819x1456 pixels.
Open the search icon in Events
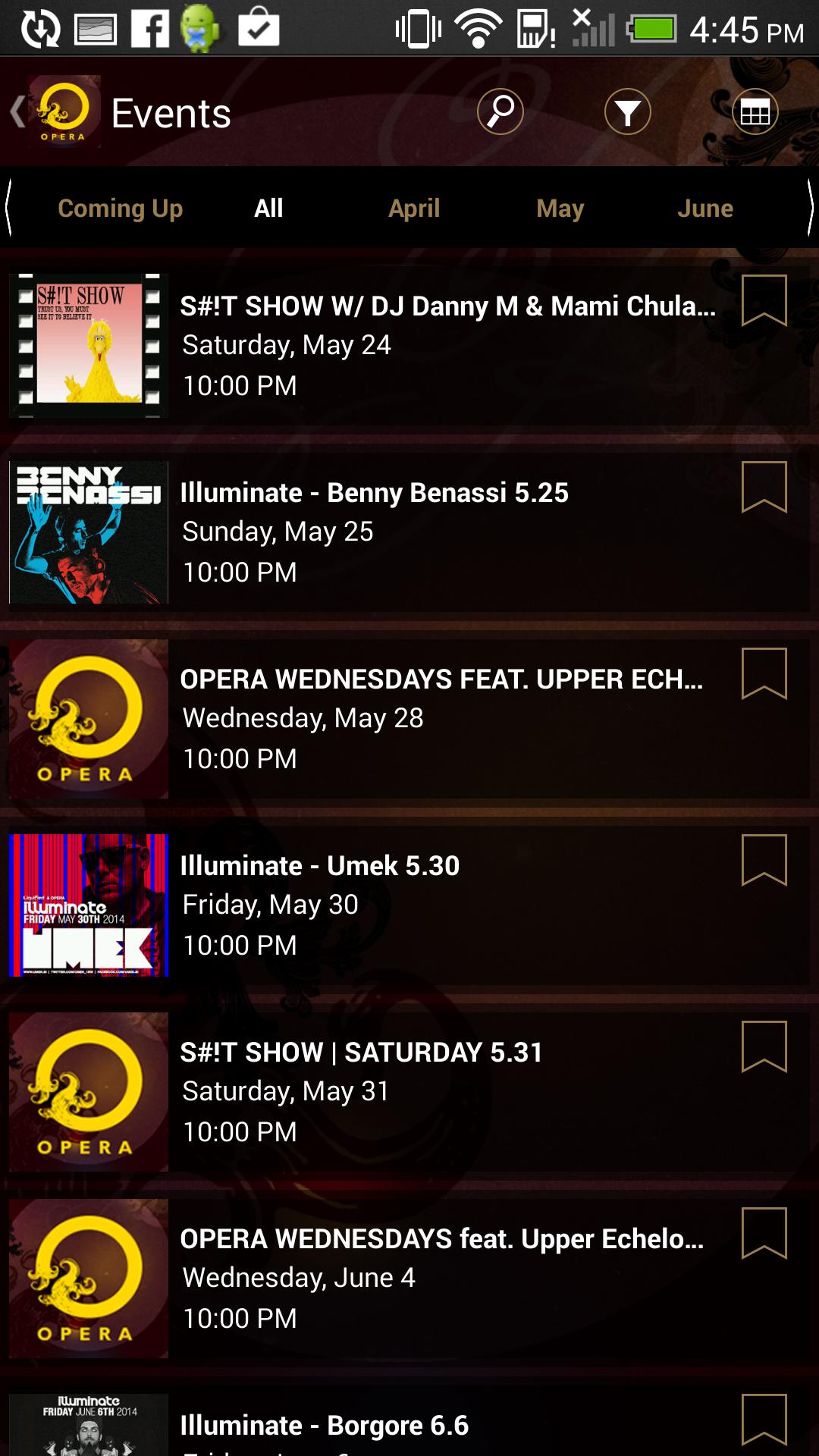(x=500, y=112)
